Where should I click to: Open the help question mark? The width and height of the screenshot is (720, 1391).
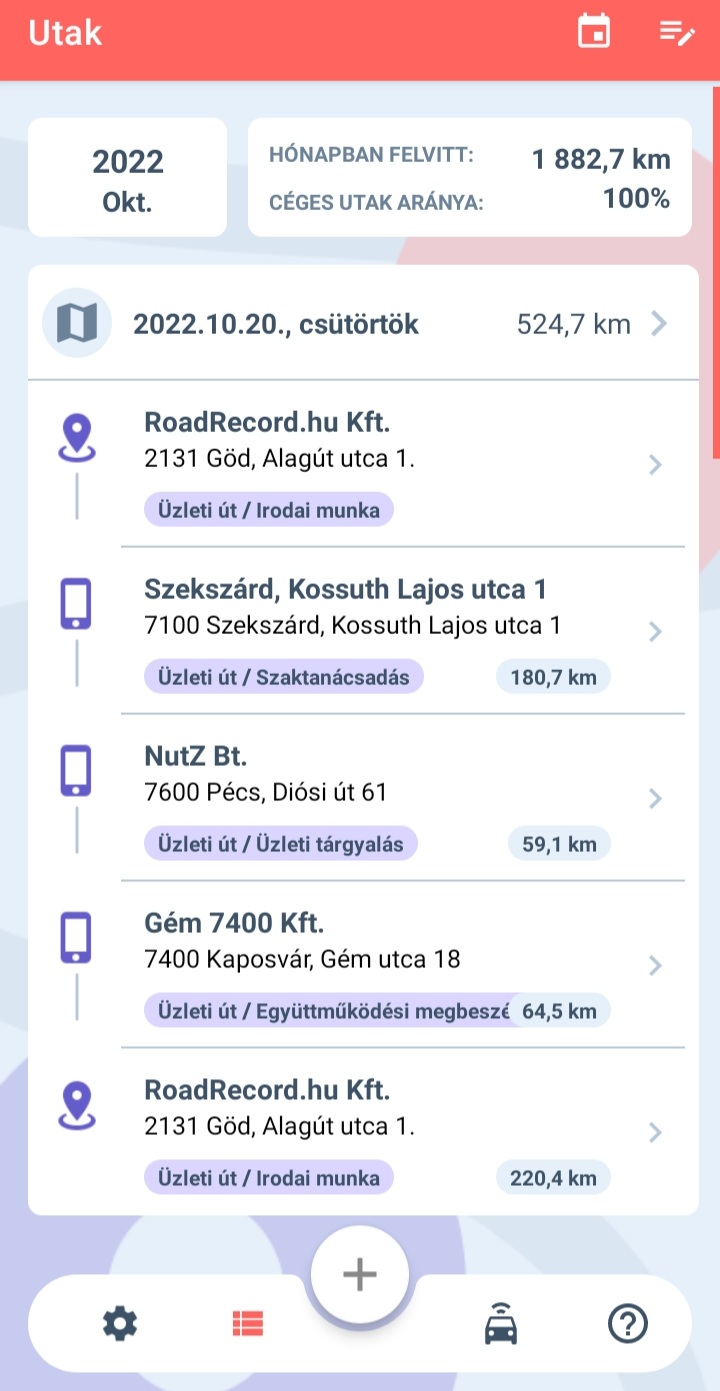click(x=628, y=1325)
